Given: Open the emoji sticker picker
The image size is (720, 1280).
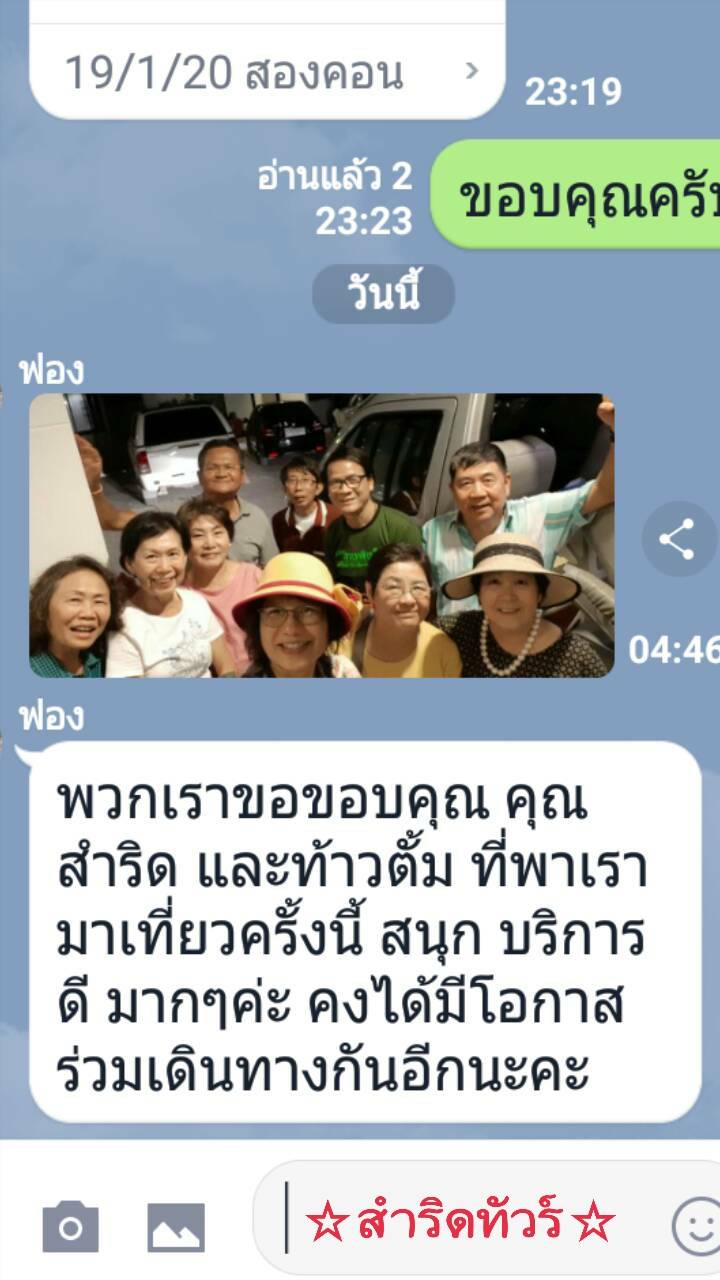Looking at the screenshot, I should [x=696, y=1224].
